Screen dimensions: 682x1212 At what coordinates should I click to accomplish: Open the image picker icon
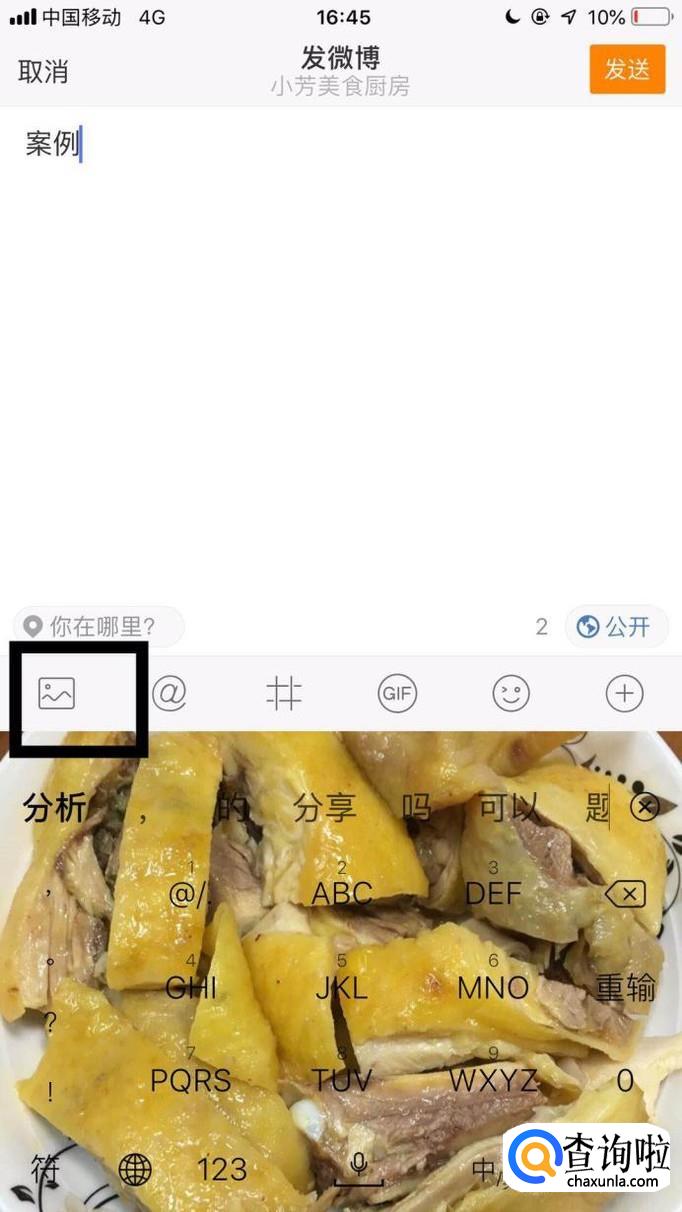pyautogui.click(x=56, y=693)
